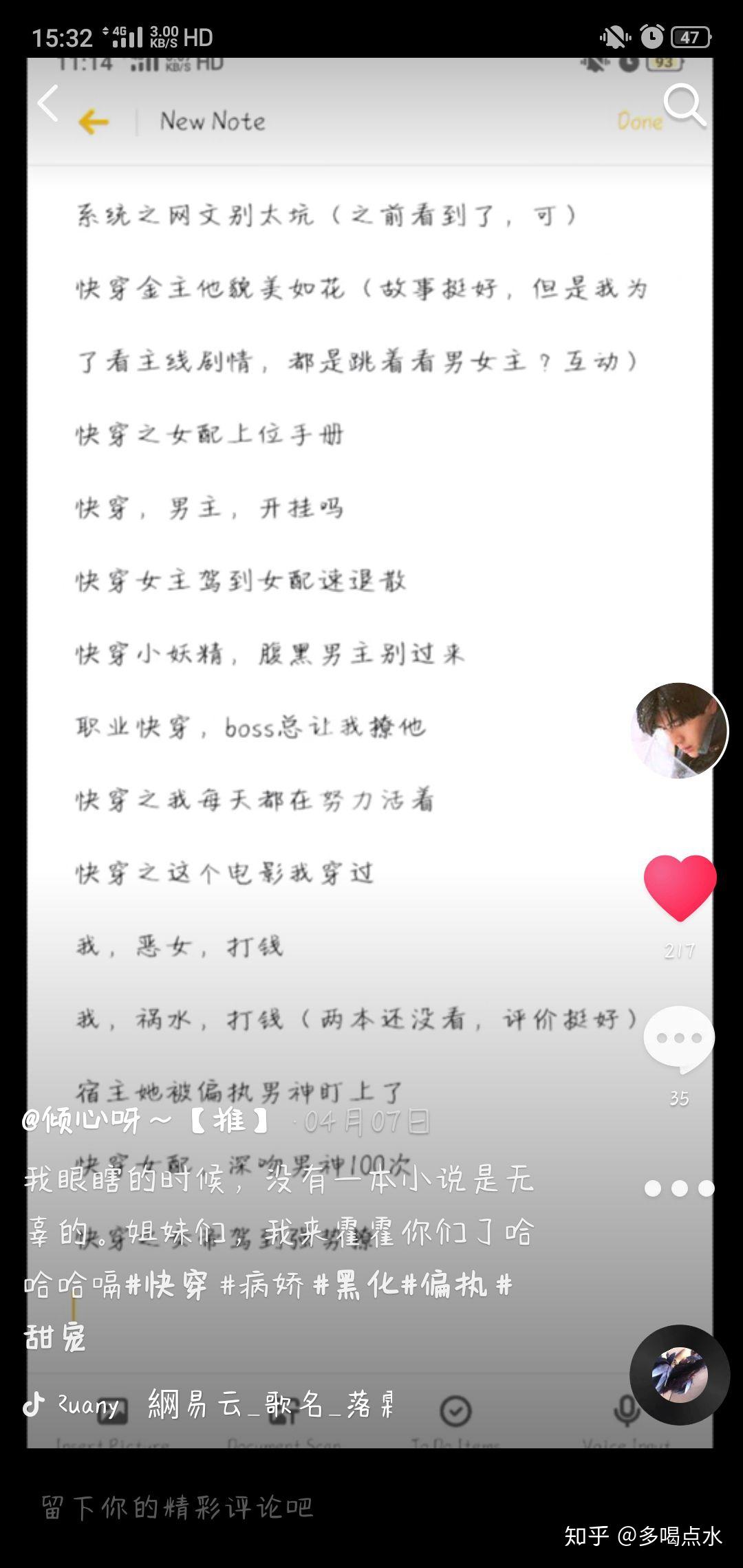Image resolution: width=743 pixels, height=1568 pixels.
Task: Go back using the white chevron arrow
Action: 47,104
